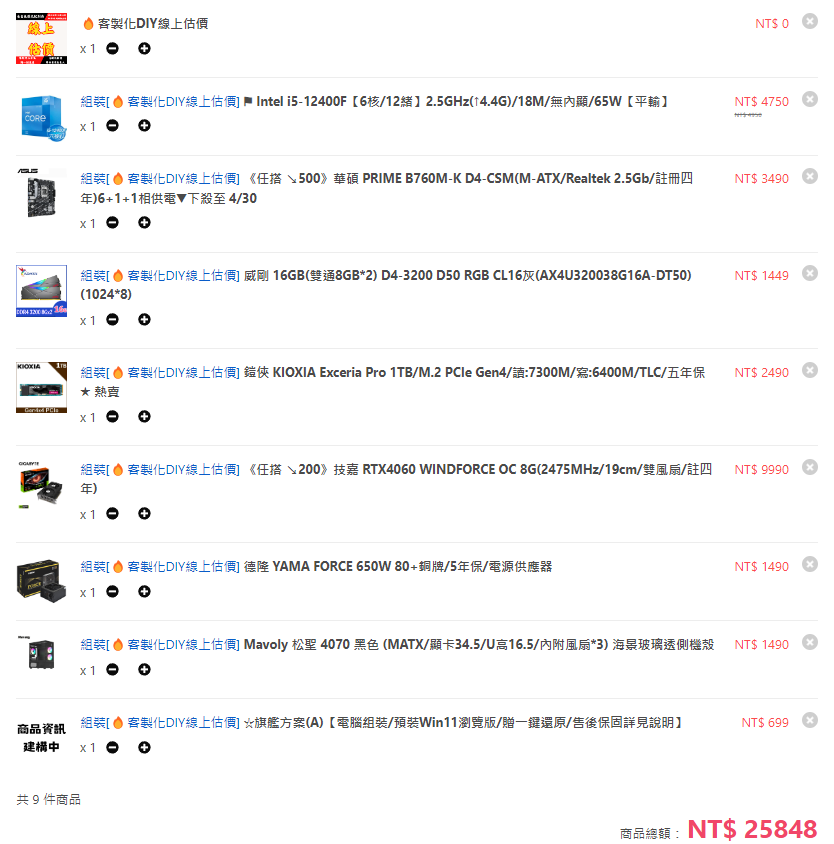Increase quantity of Mavoly 松聖 4070 case
The height and width of the screenshot is (844, 834).
tap(144, 670)
